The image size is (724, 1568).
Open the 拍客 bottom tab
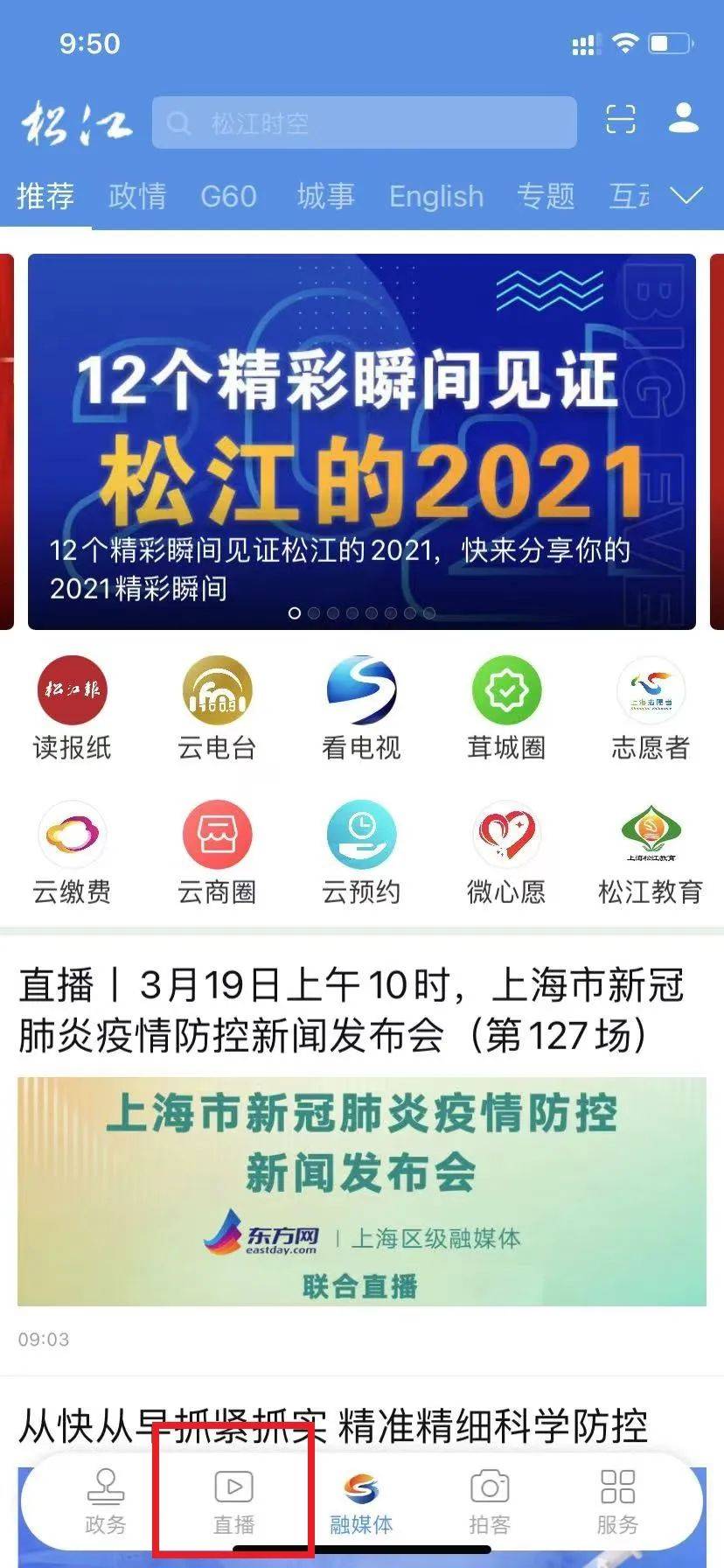(x=490, y=1501)
